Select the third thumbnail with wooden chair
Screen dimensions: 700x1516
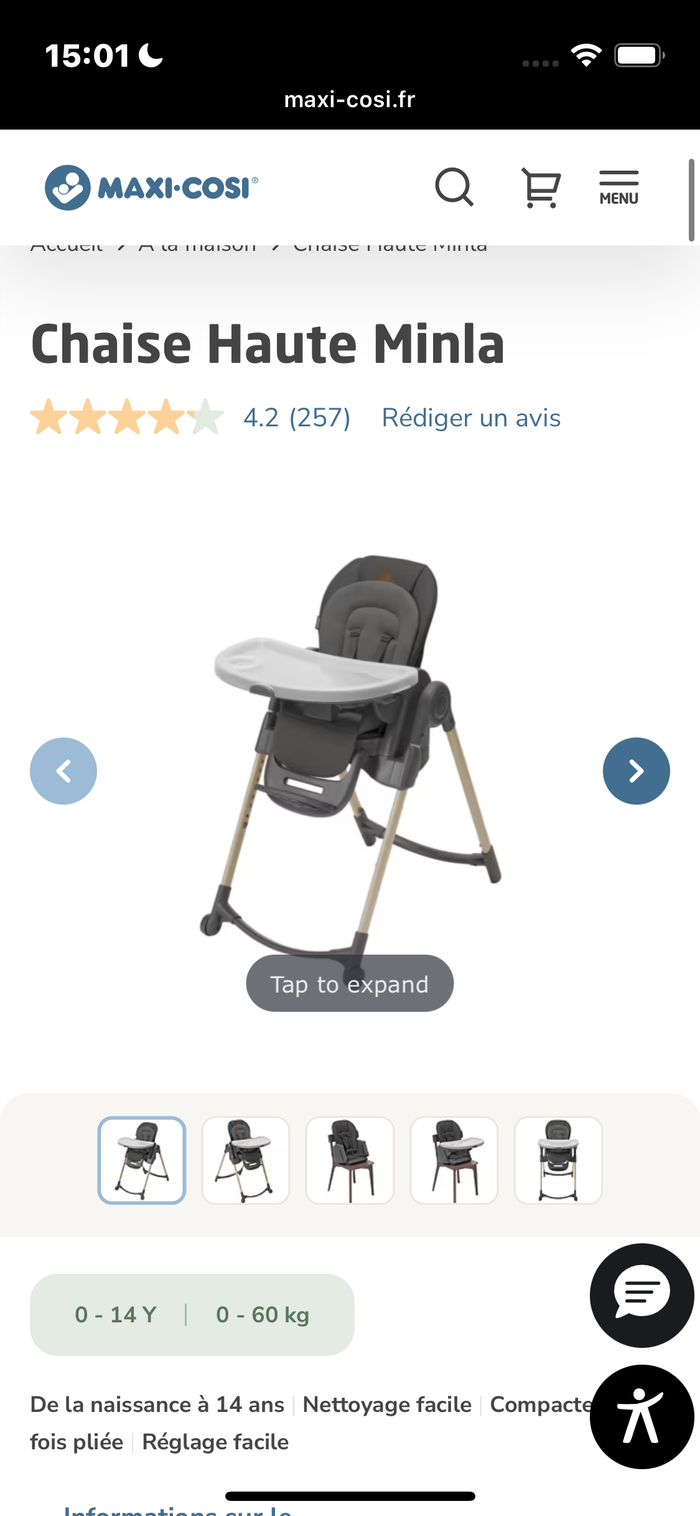[350, 1160]
